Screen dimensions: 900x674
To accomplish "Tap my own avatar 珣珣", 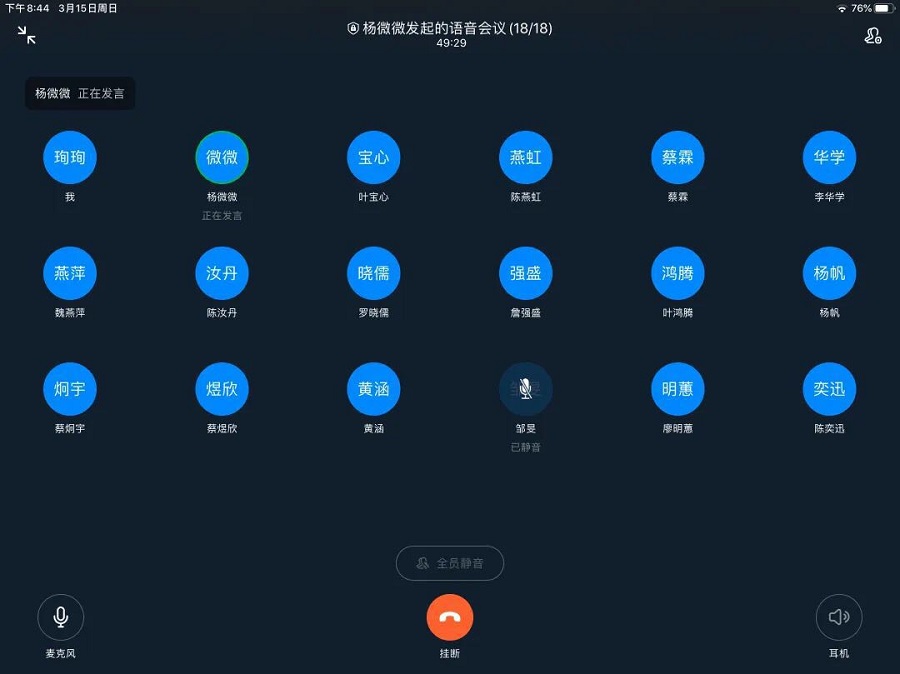I will 70,157.
